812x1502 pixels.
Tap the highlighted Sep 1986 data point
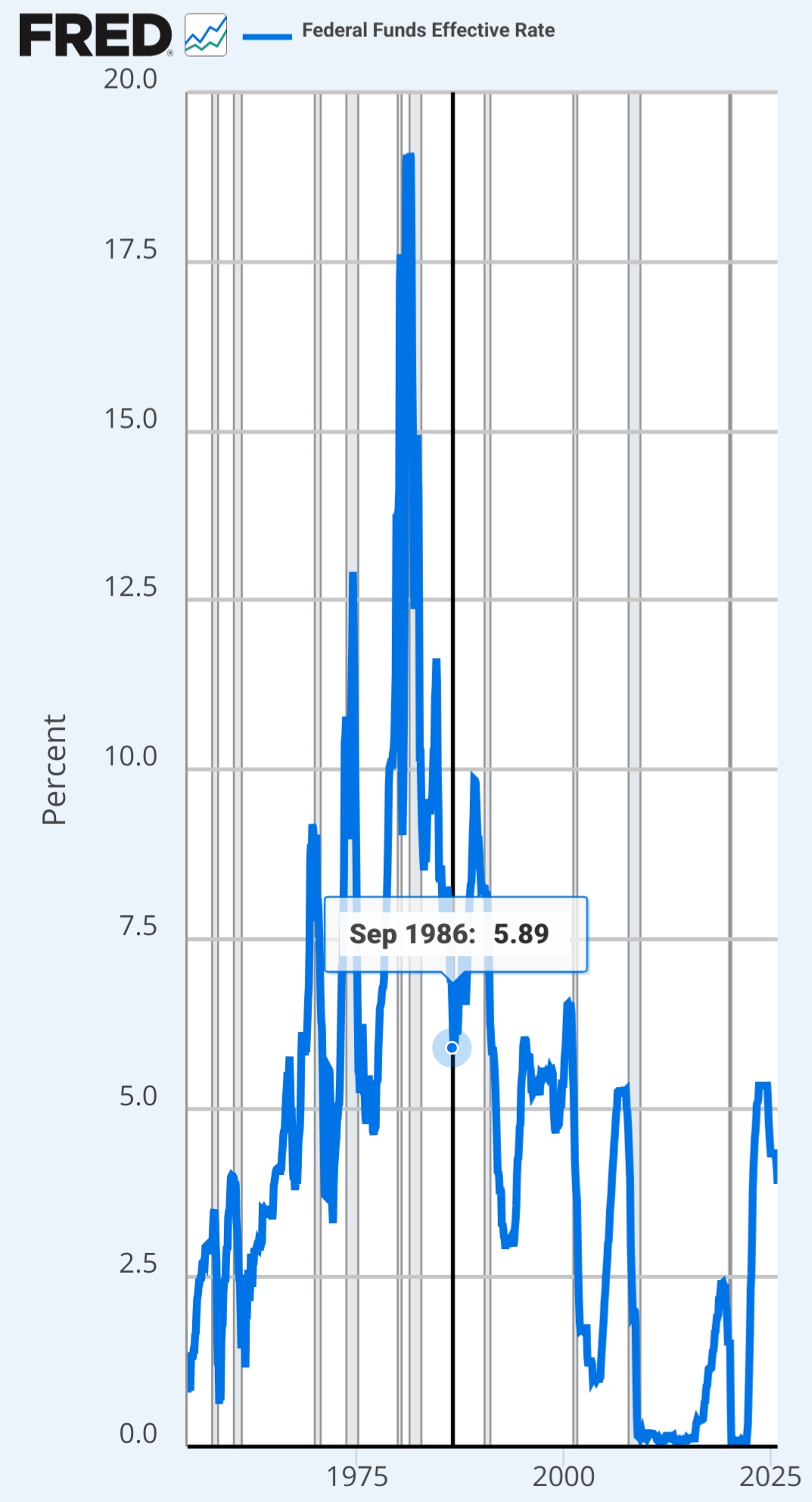tap(452, 1048)
